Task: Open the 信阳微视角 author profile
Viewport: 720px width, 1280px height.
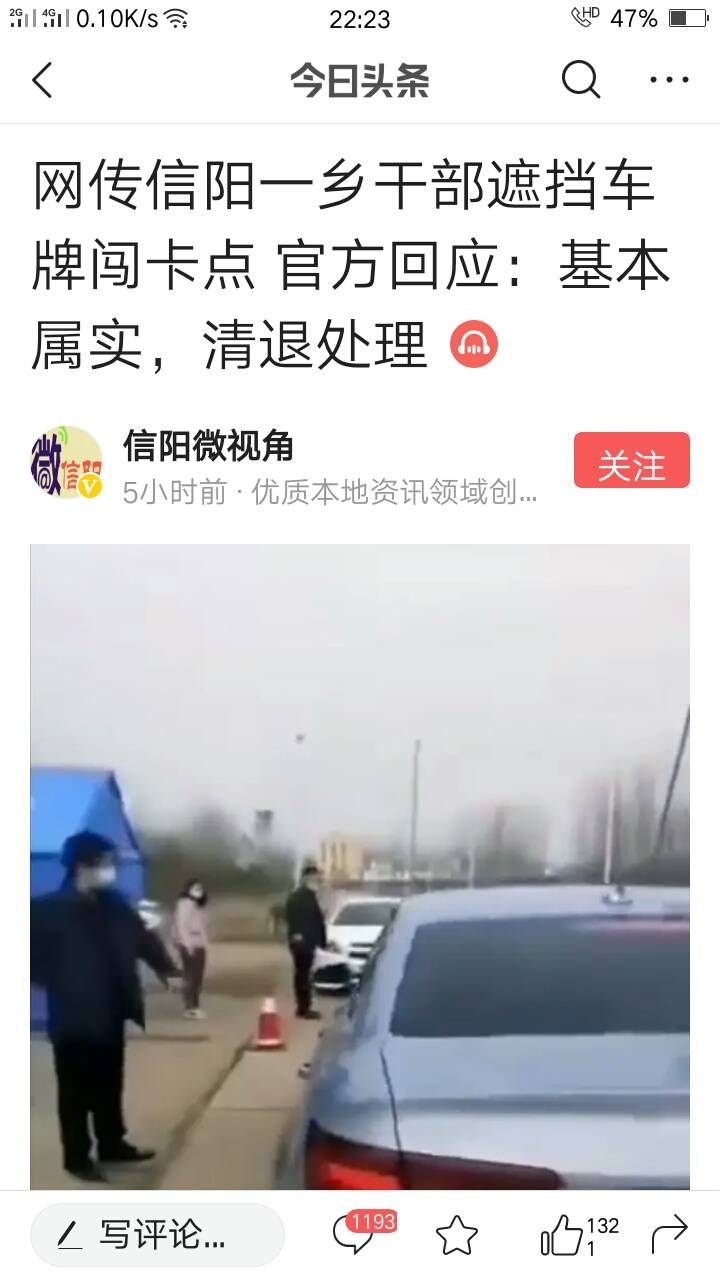Action: point(208,446)
